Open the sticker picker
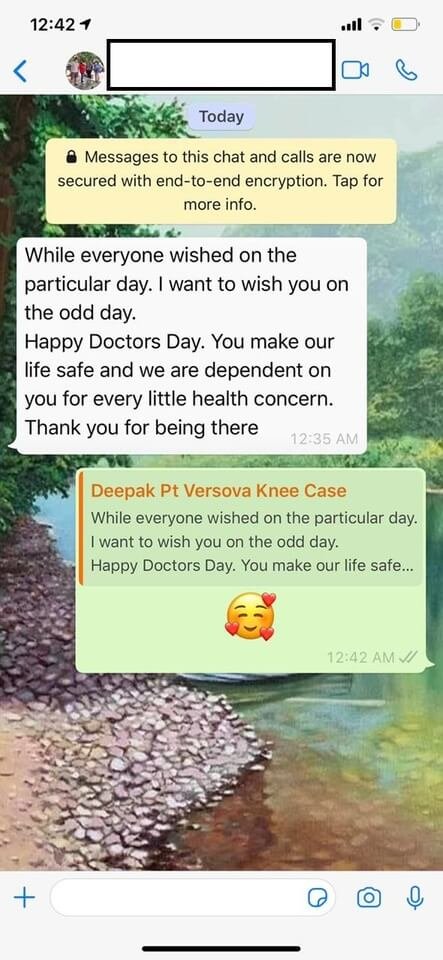443x960 pixels. coord(318,898)
